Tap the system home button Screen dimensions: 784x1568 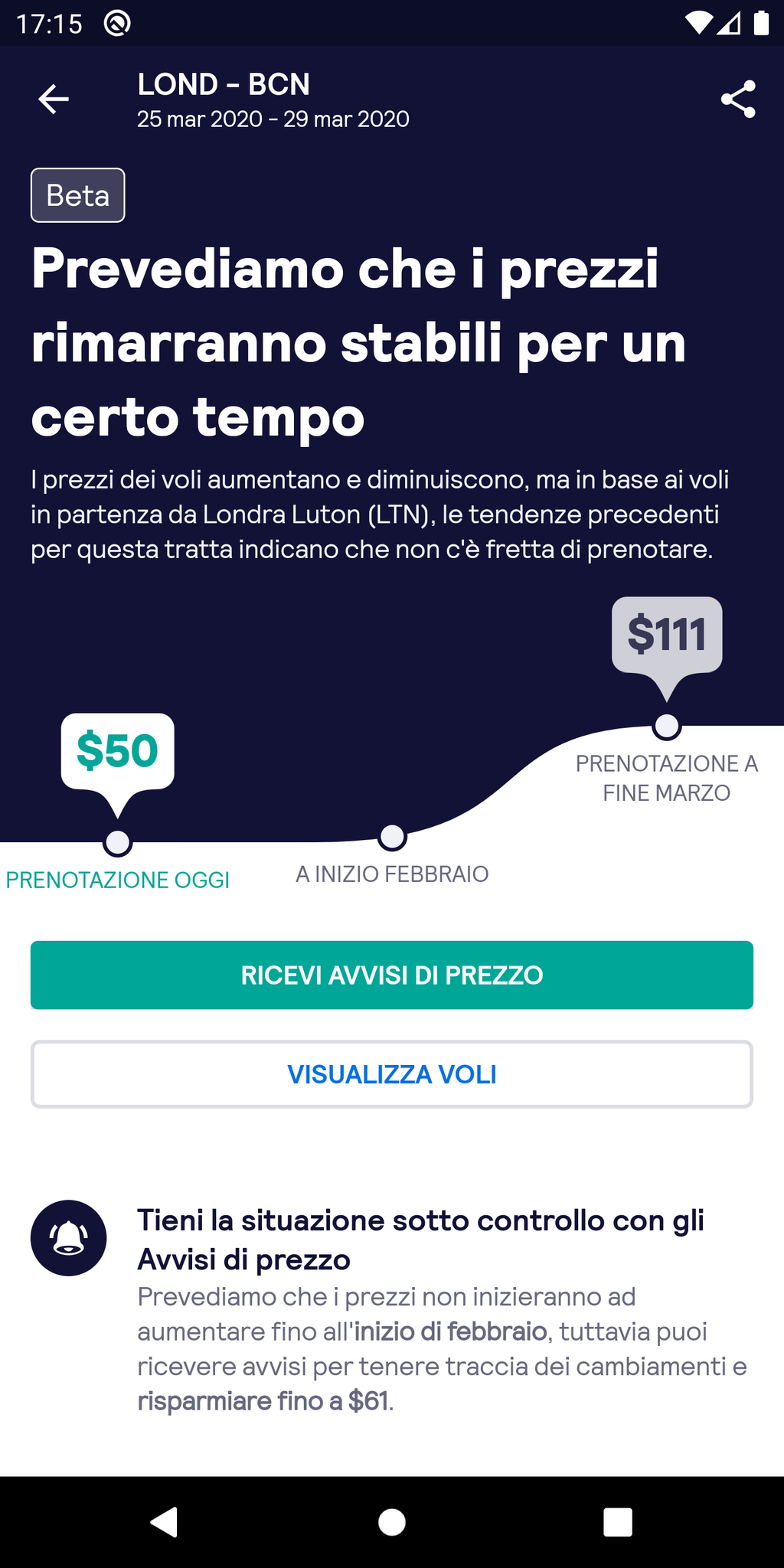(x=392, y=1522)
